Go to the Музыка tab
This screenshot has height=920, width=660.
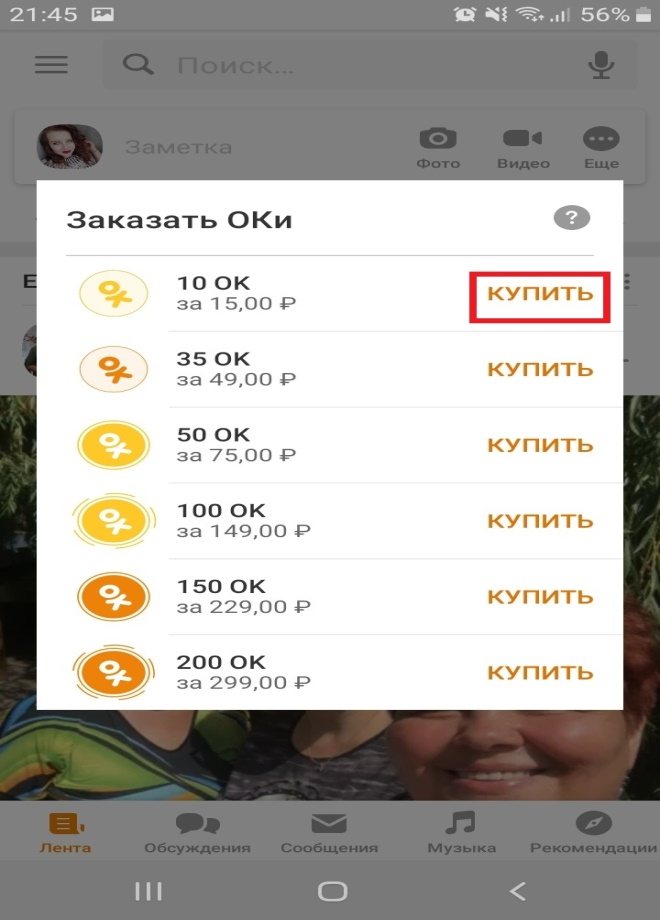click(461, 832)
